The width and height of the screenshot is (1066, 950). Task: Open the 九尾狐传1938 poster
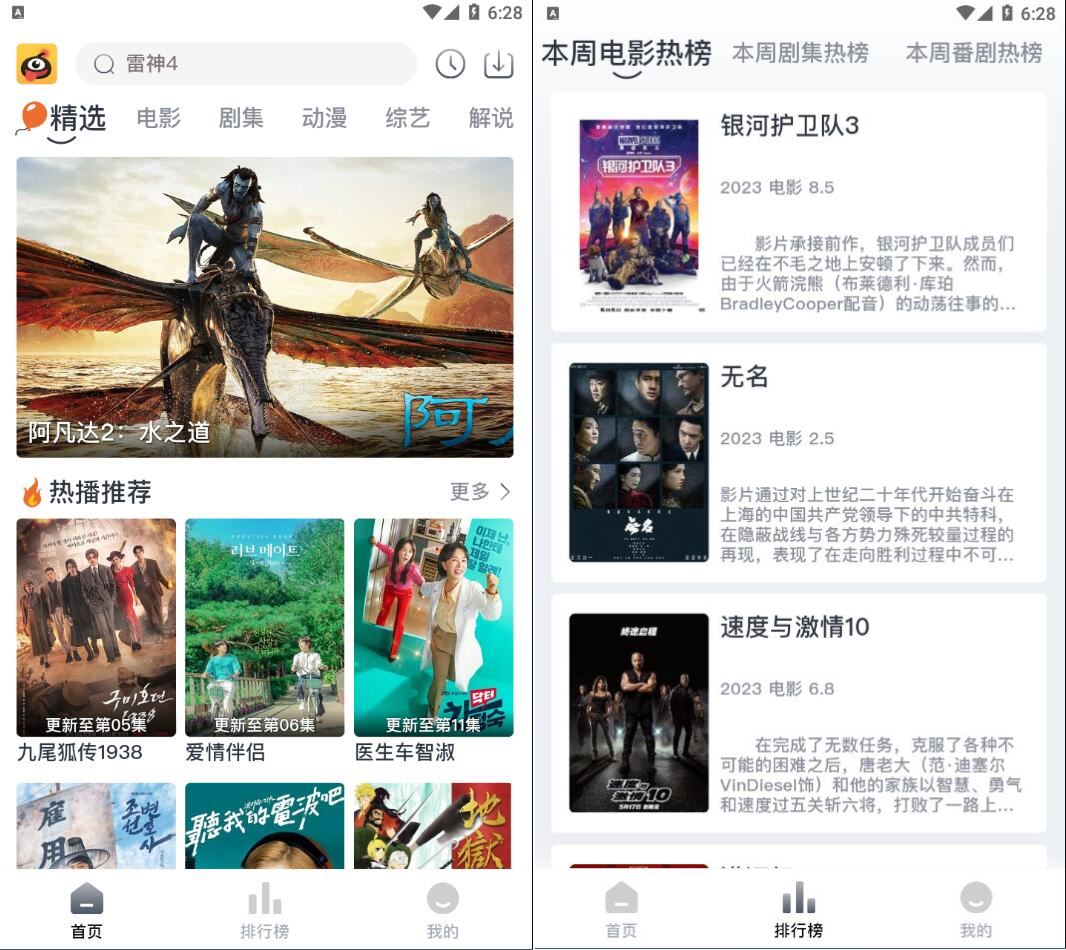point(96,628)
